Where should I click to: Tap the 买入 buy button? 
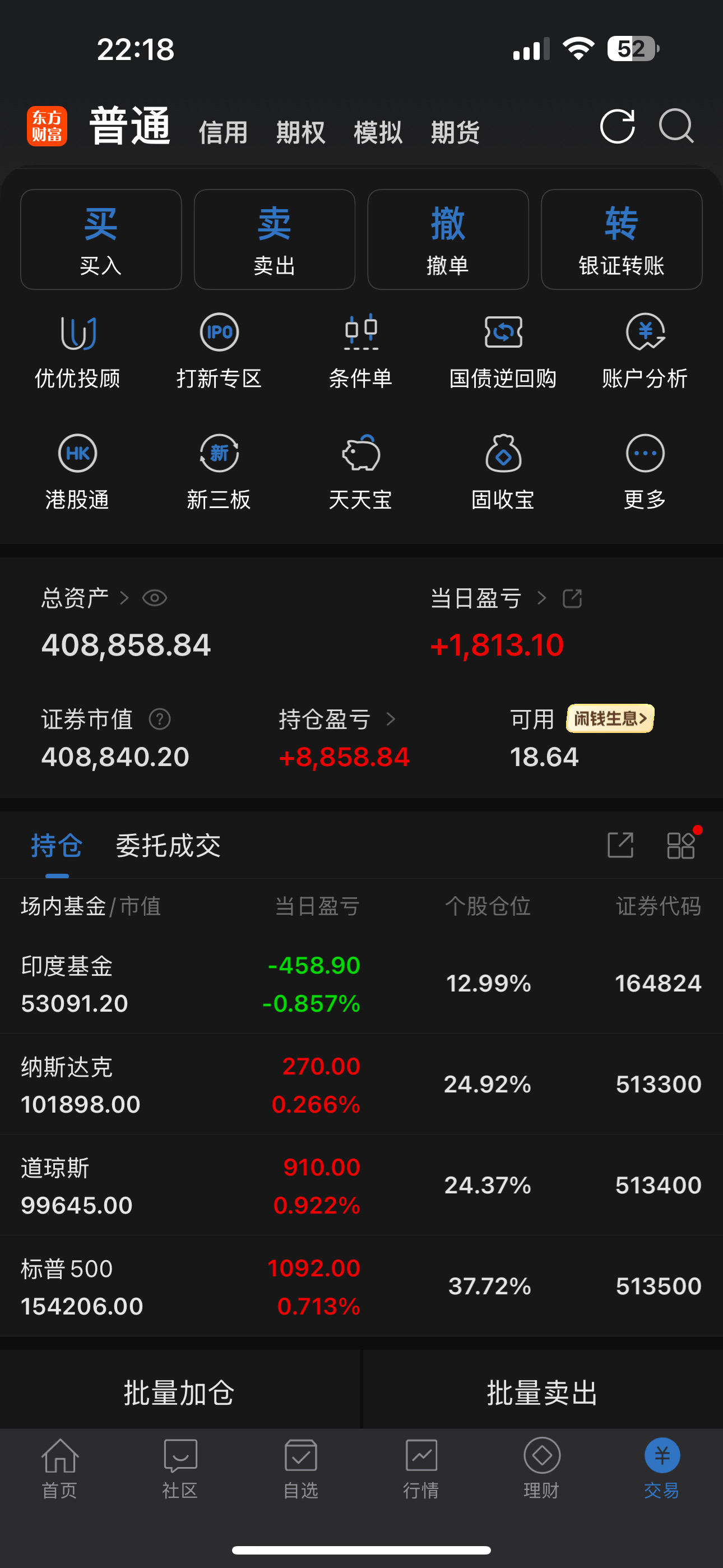(101, 239)
